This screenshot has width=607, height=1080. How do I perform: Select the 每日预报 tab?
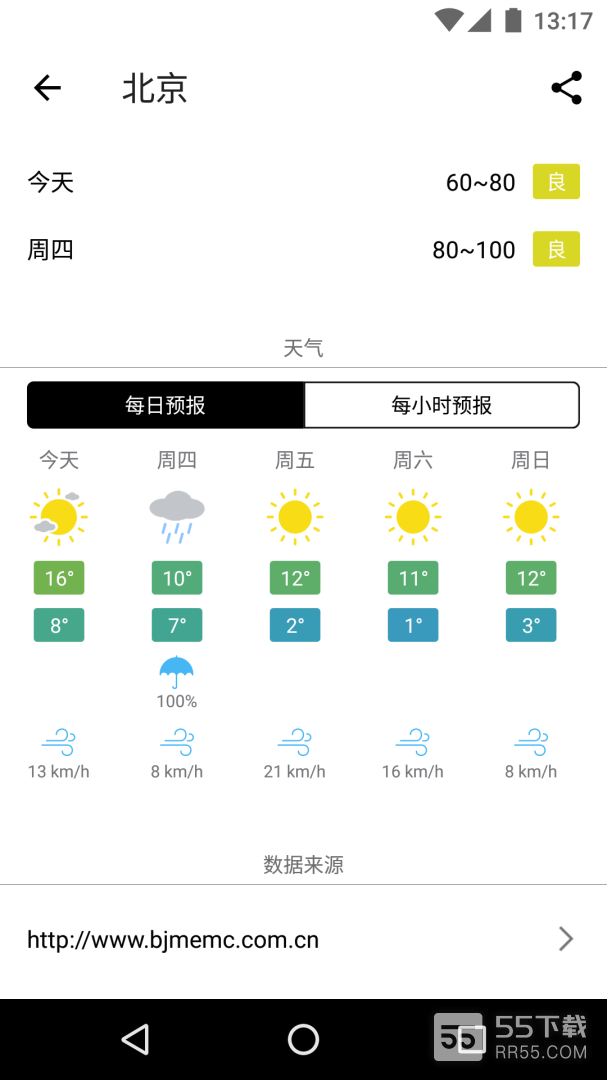165,405
